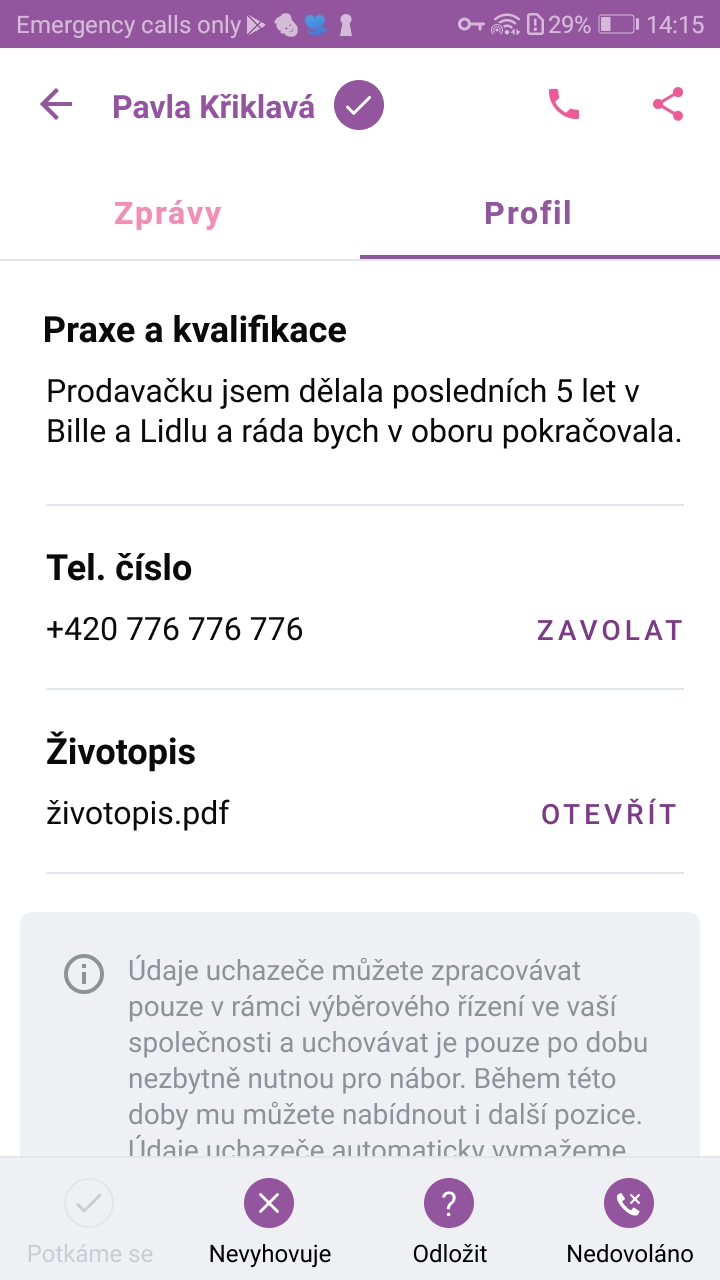Tap ZAVOLAT next to the phone number

click(x=610, y=630)
